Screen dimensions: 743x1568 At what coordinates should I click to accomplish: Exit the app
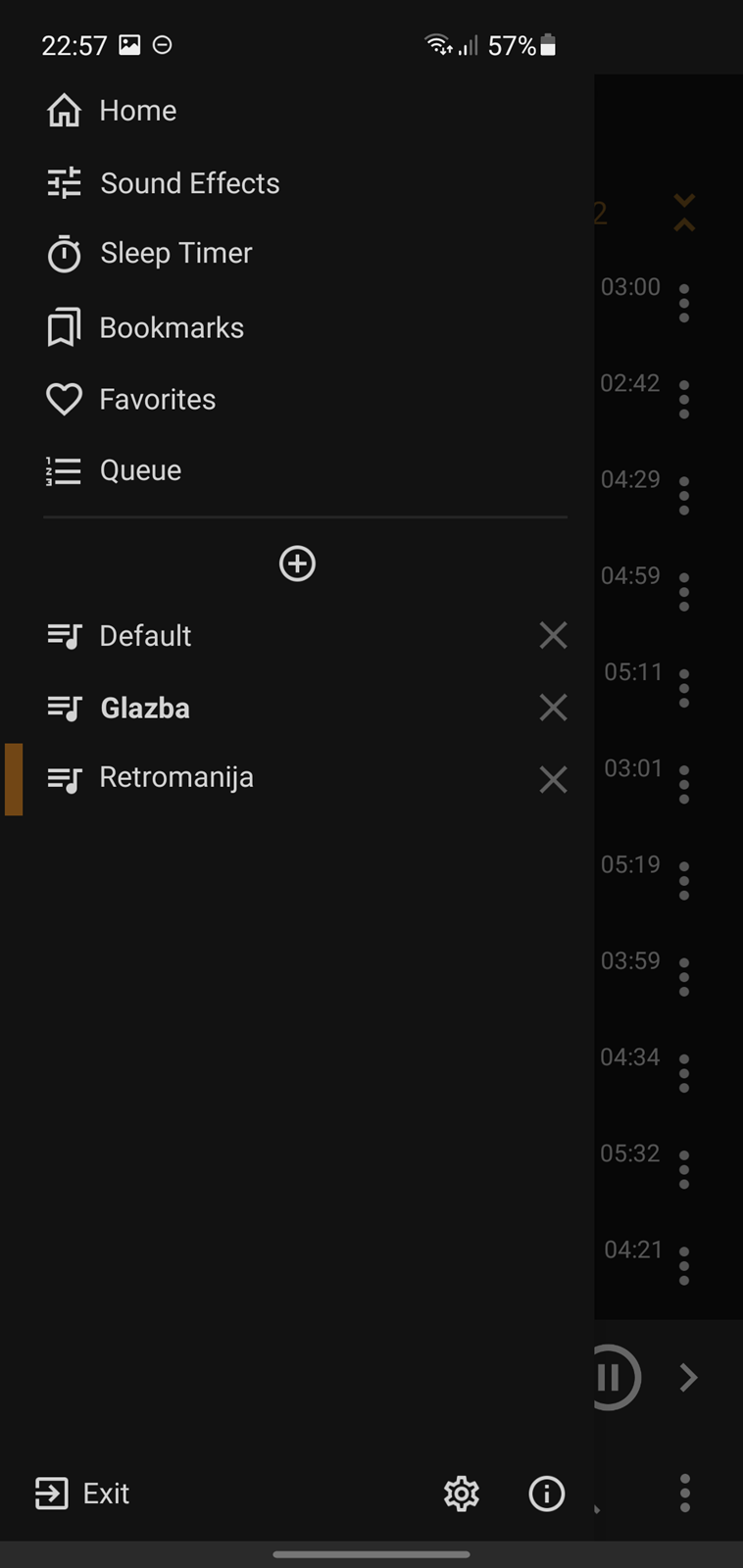tap(82, 1494)
